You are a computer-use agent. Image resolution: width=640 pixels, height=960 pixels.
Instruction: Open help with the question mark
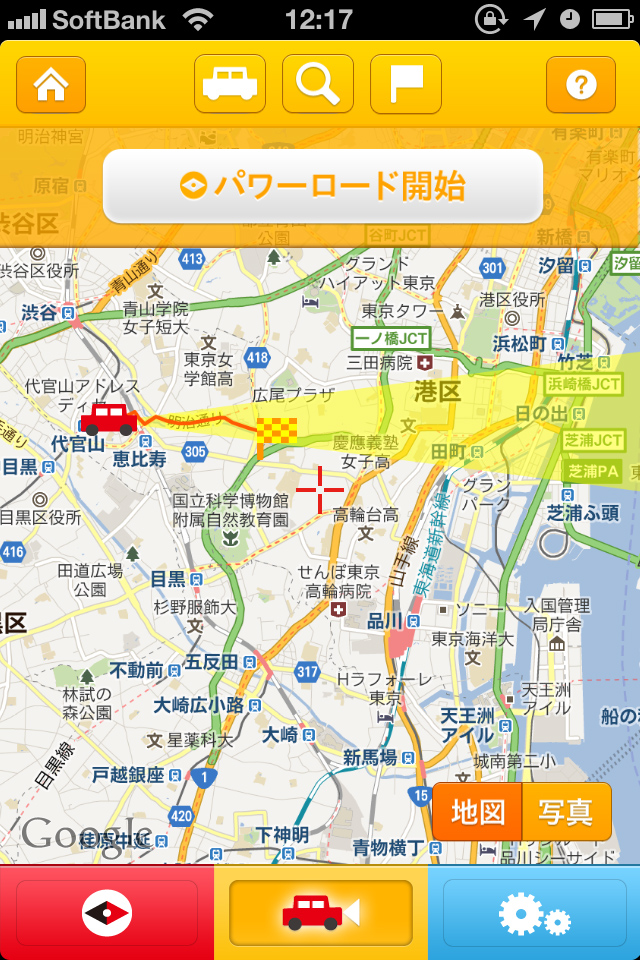click(x=581, y=84)
